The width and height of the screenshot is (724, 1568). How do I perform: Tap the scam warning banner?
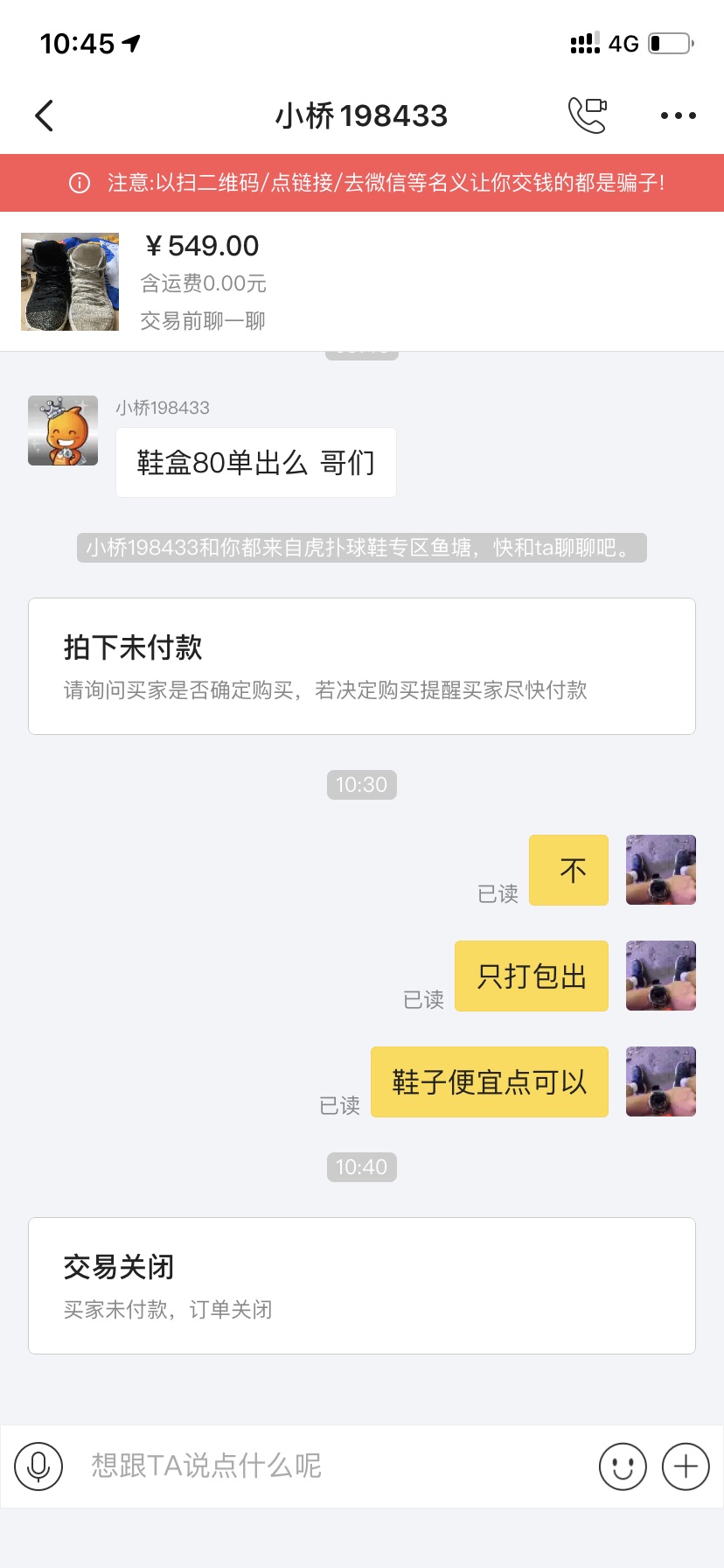coord(362,183)
